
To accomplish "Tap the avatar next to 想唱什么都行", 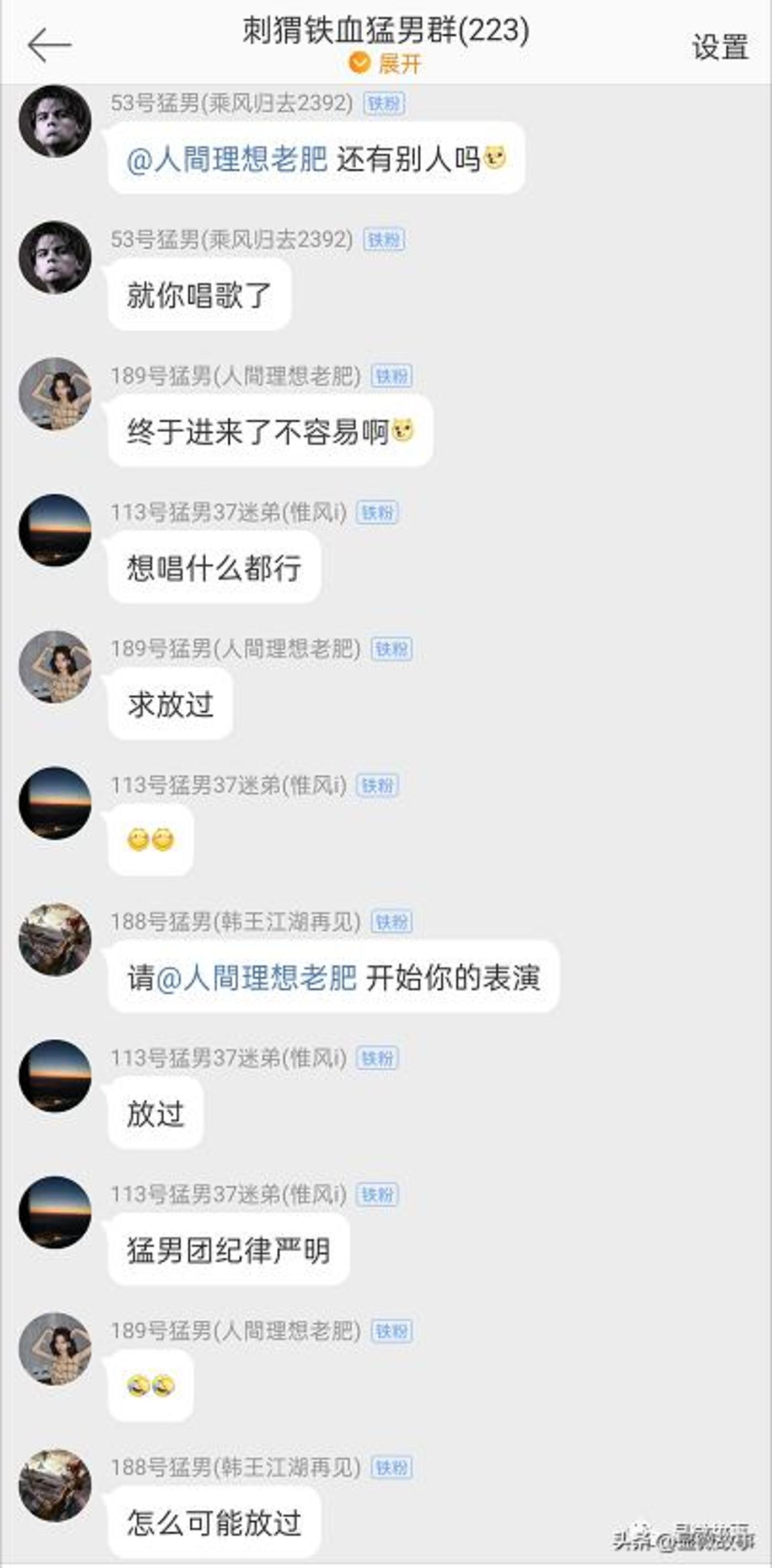I will coord(55,530).
